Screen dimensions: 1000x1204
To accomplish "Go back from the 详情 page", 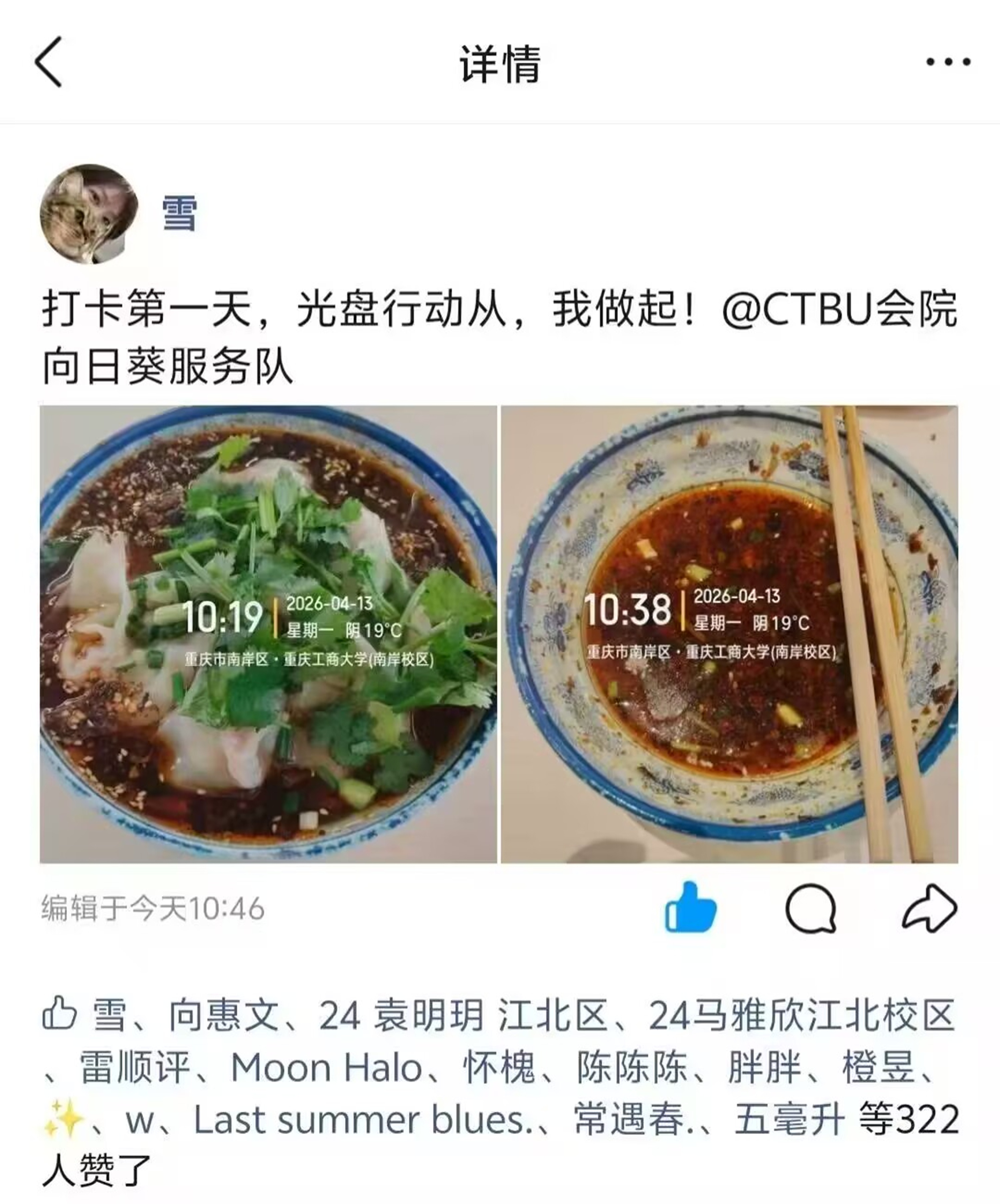I will [49, 62].
